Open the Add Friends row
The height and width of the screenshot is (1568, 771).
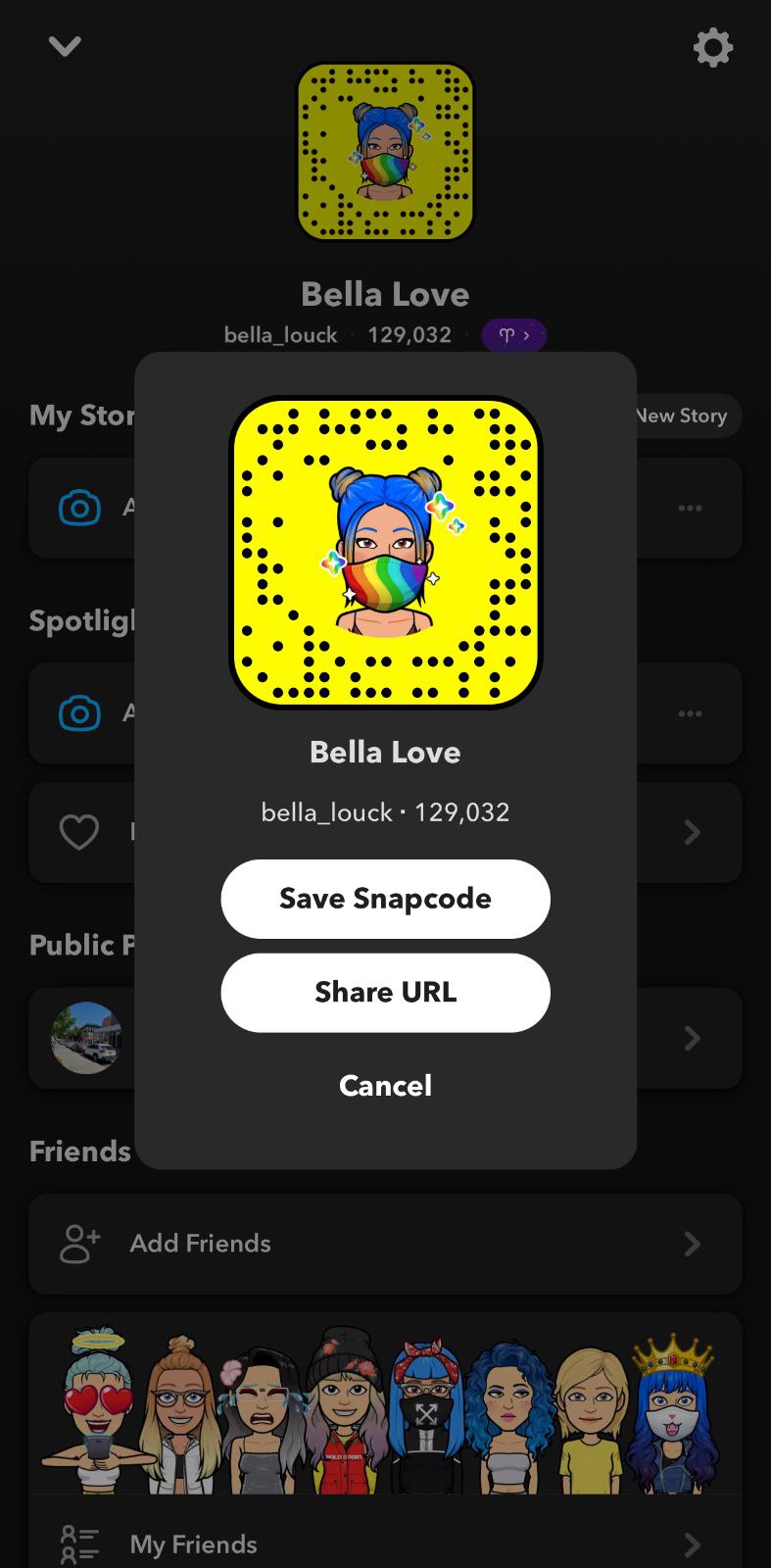coord(384,1244)
